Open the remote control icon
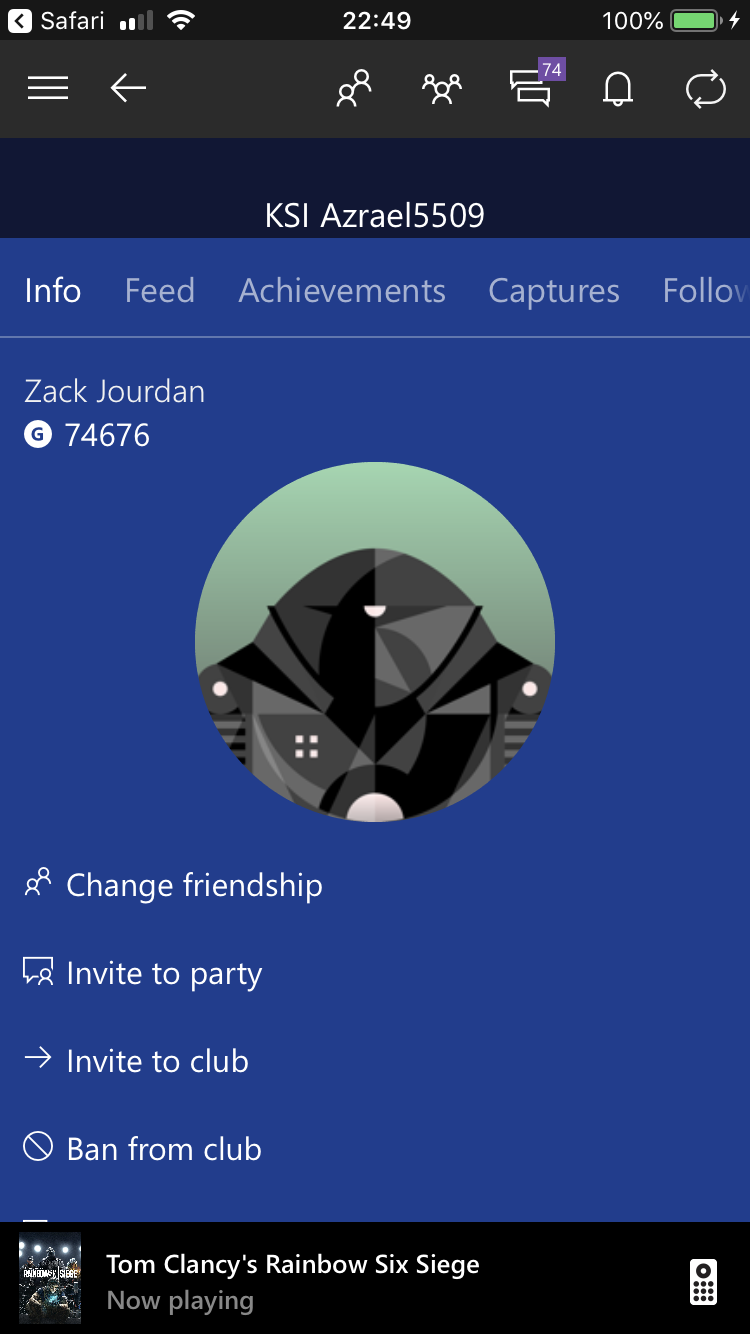This screenshot has height=1334, width=750. (x=704, y=1281)
